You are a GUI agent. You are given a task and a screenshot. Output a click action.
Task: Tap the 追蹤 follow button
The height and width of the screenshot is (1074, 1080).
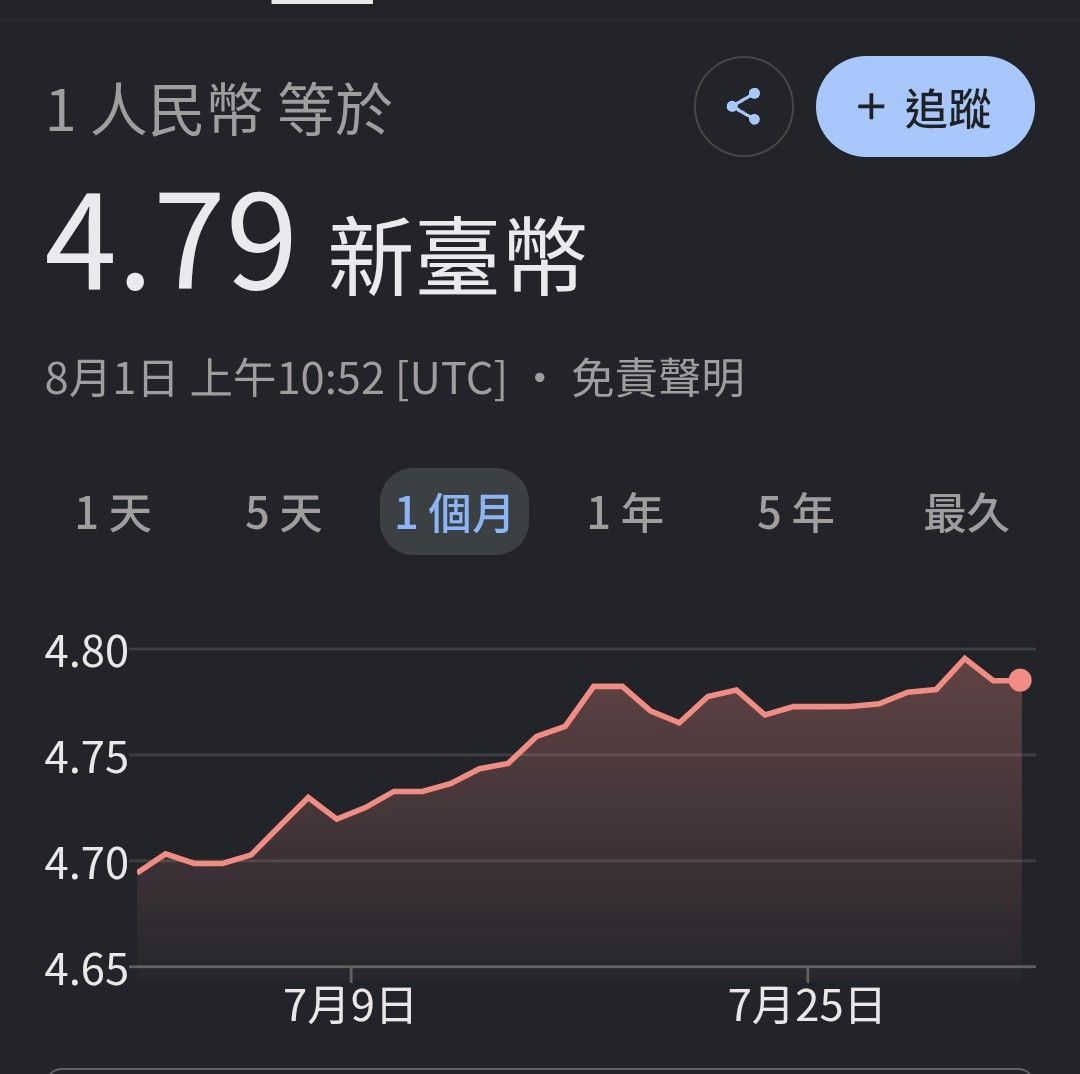[925, 107]
